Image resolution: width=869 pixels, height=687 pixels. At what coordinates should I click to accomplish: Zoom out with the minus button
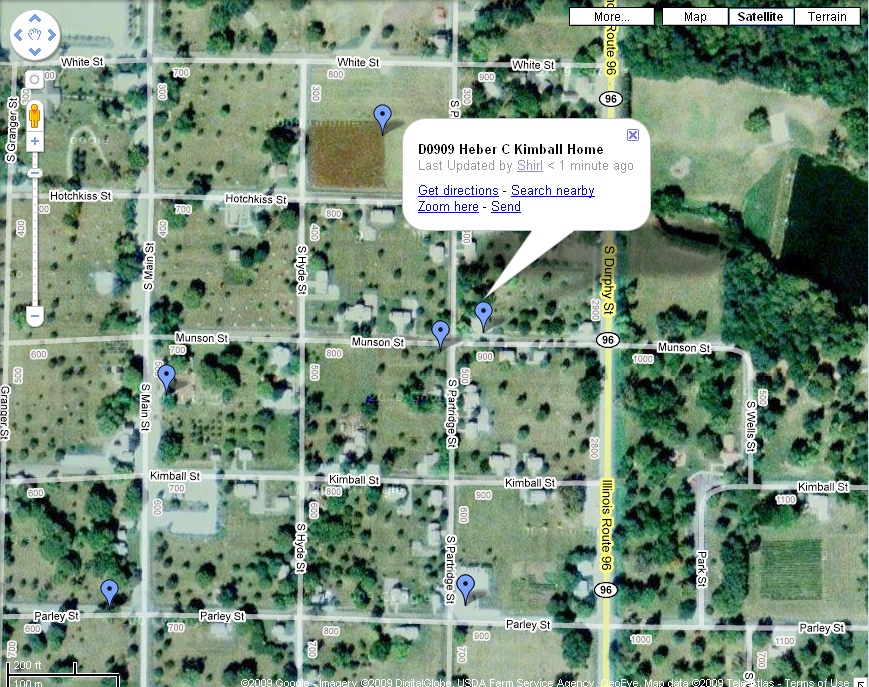point(35,316)
